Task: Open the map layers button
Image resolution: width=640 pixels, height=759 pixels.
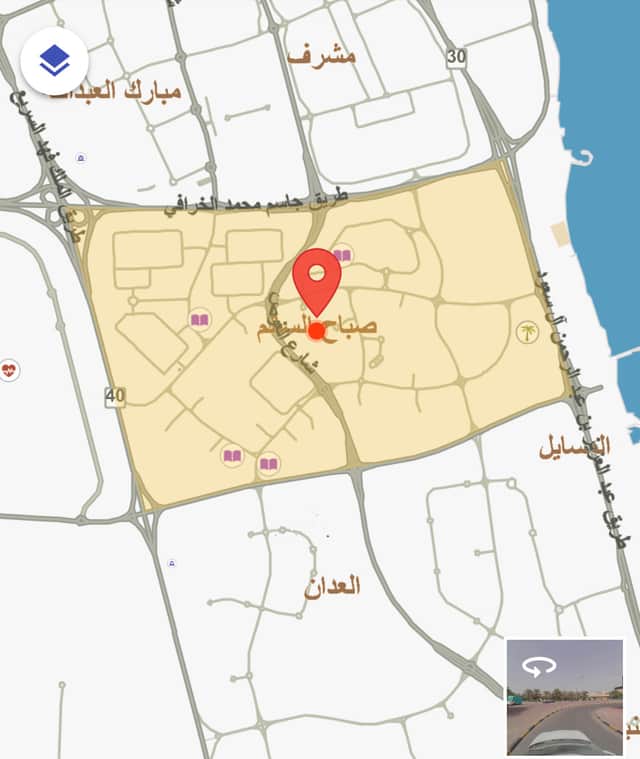Action: tap(54, 60)
